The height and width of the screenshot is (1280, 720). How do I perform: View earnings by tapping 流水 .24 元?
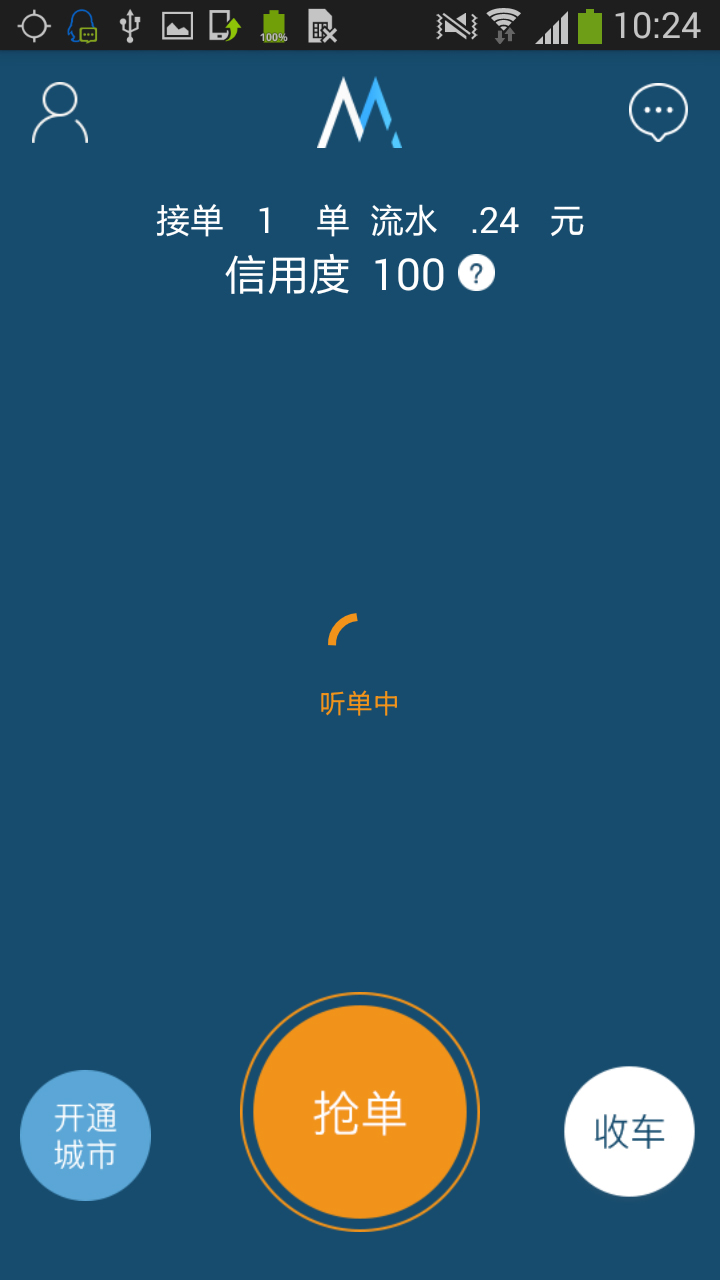(475, 220)
